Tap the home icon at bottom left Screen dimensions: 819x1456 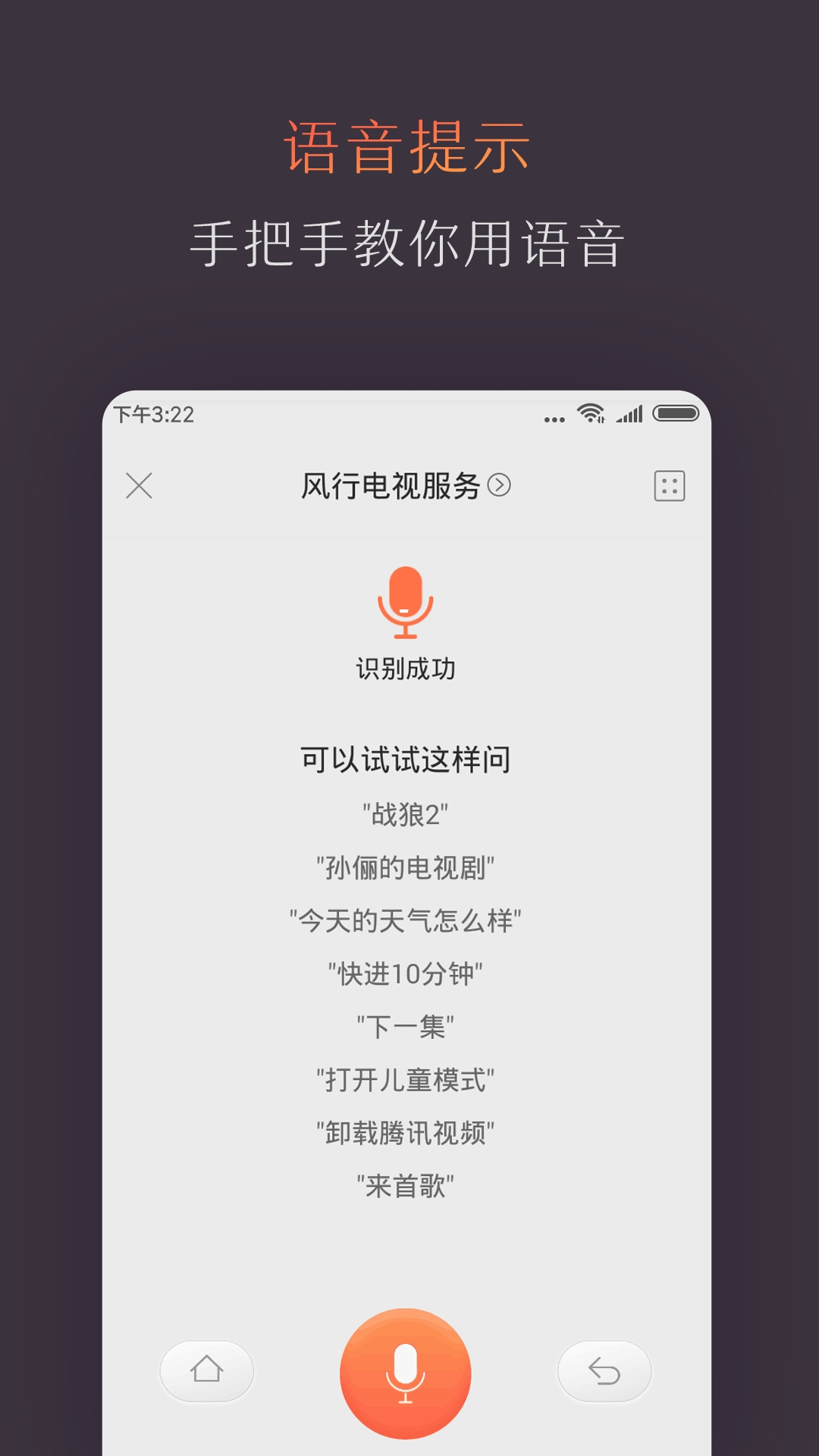(206, 1370)
